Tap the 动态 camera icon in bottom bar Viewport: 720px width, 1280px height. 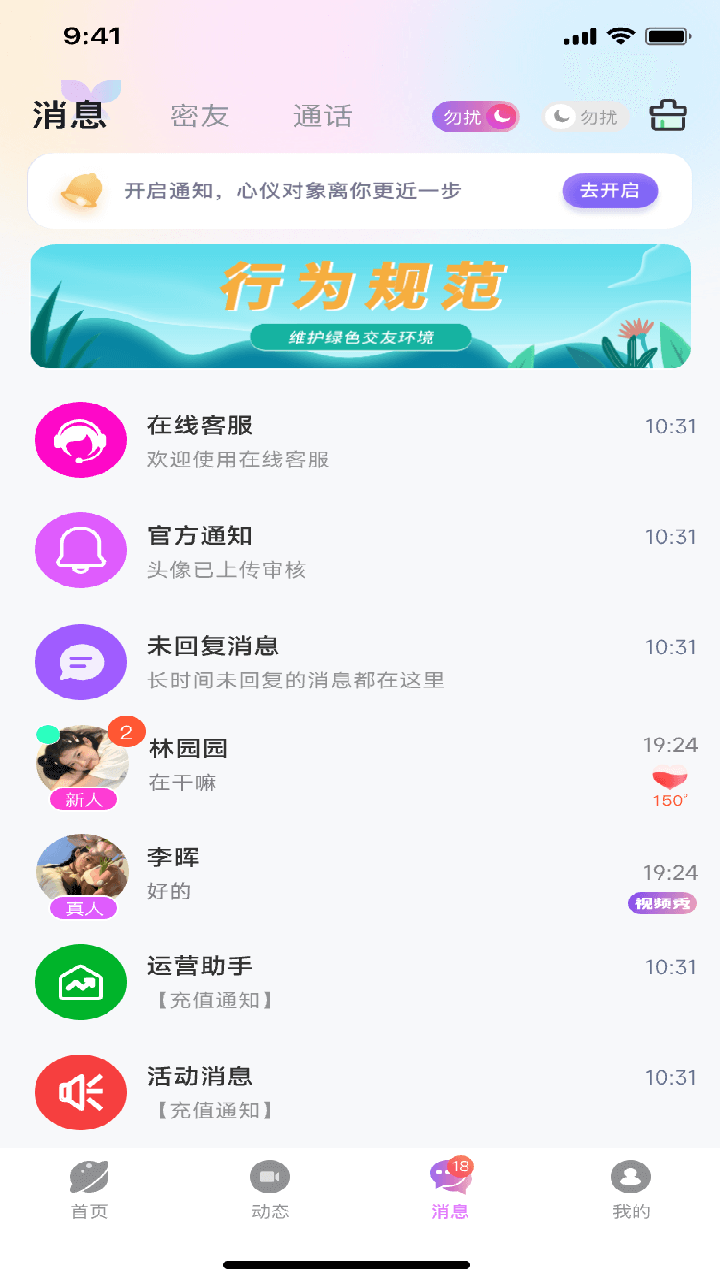[x=269, y=1190]
